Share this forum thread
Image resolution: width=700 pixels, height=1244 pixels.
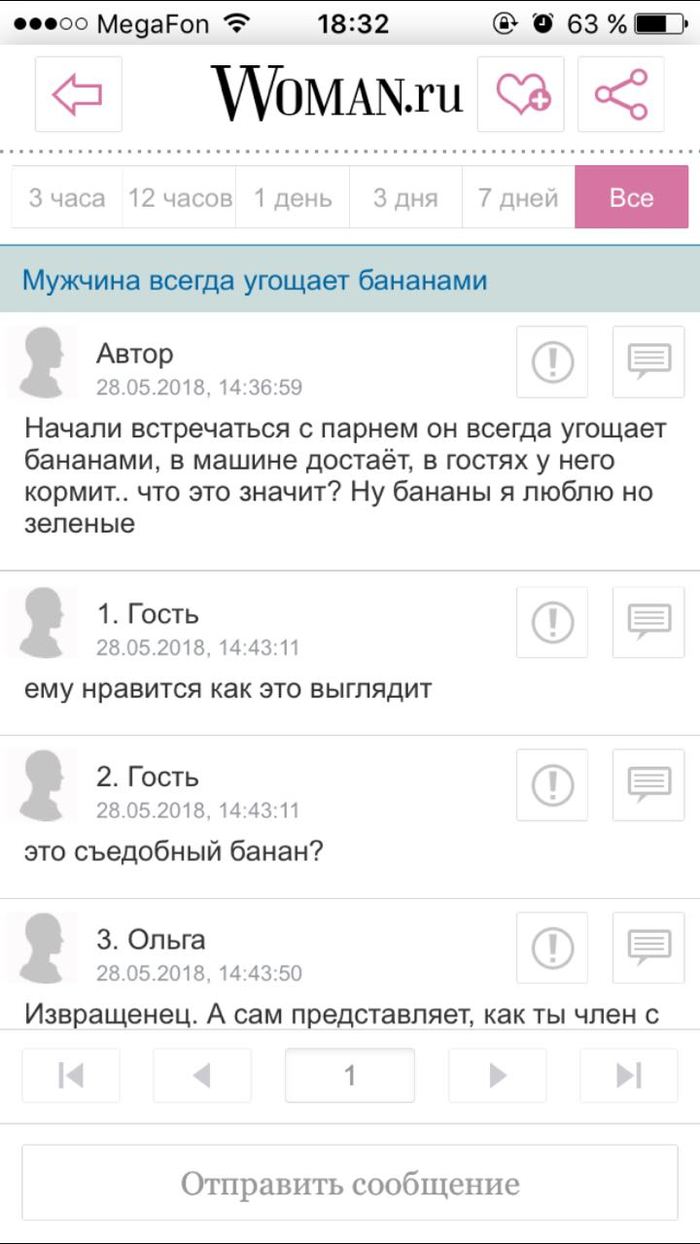click(x=621, y=95)
